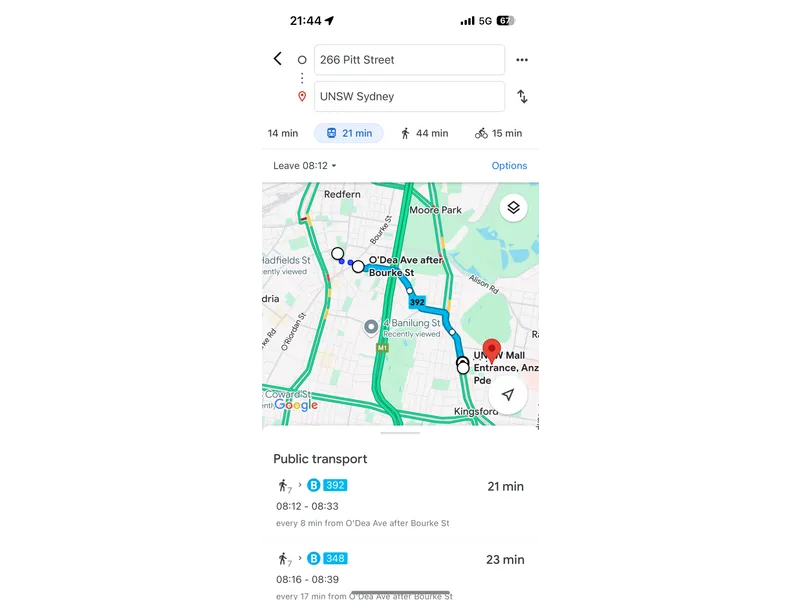Recenter the map on my location
800x600 pixels.
[508, 394]
